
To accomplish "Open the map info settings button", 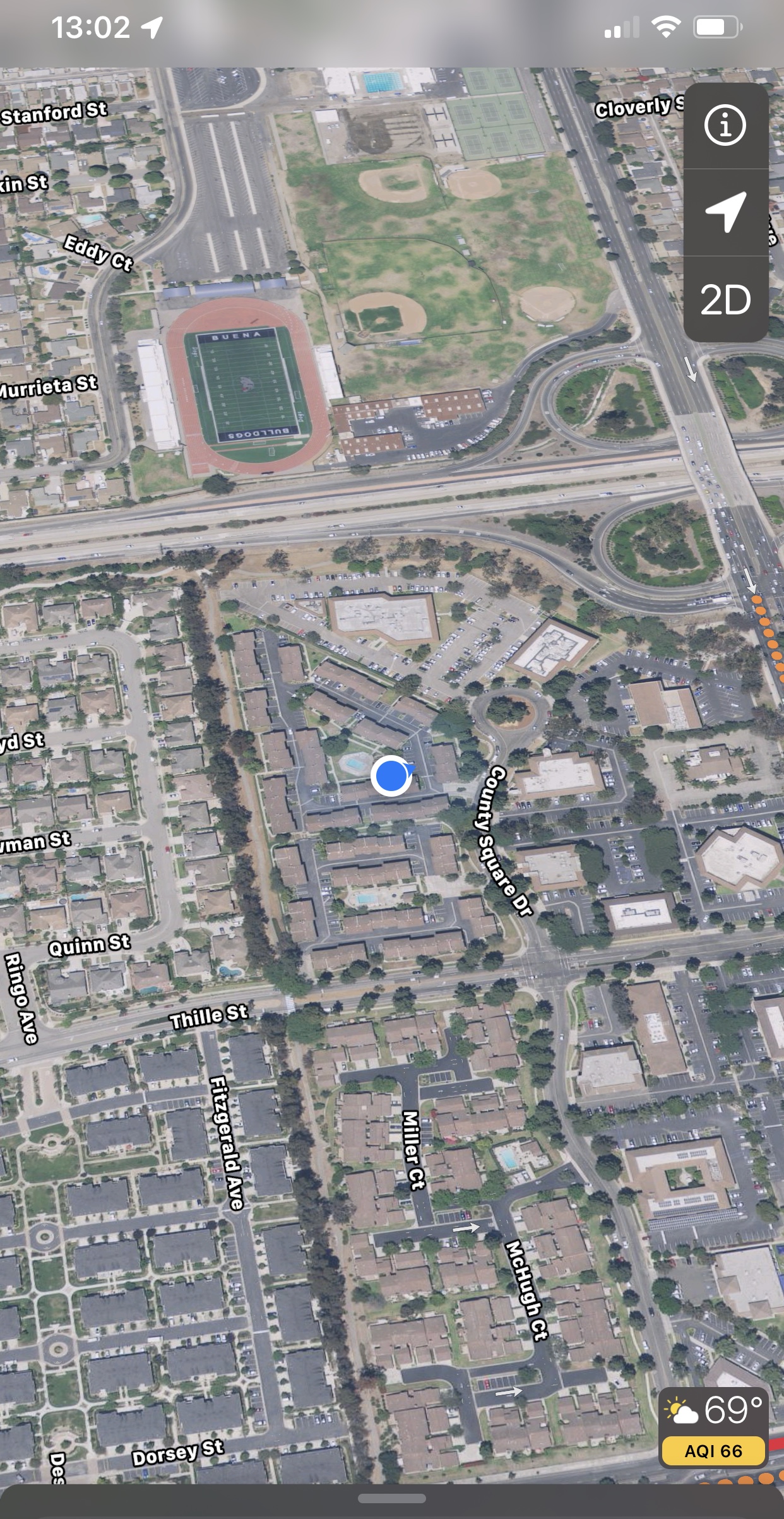I will tap(725, 126).
